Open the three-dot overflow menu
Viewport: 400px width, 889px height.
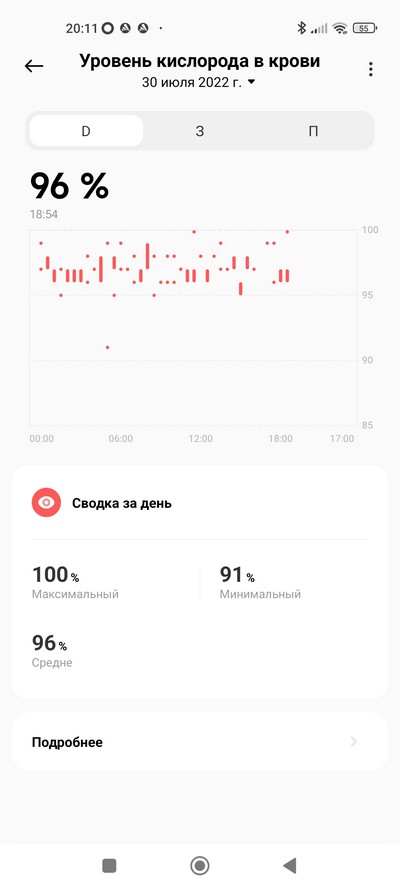coord(371,69)
